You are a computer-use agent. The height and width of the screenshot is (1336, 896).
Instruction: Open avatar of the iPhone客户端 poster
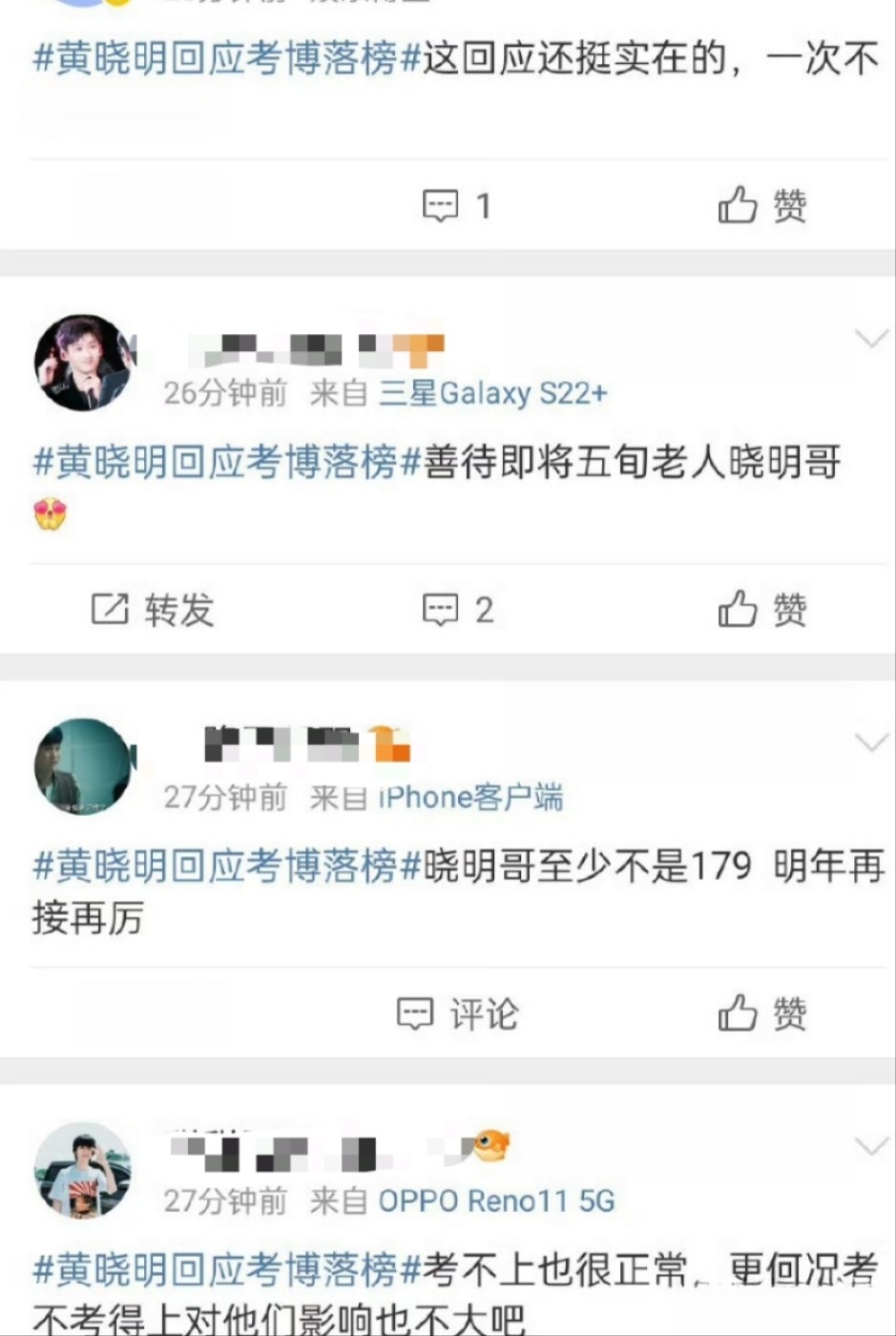(84, 767)
